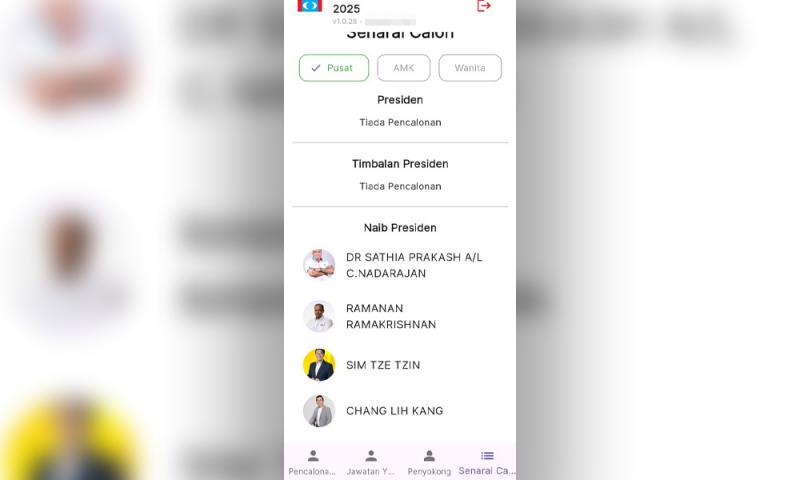This screenshot has height=480, width=800.
Task: Select the Pusat filter chip
Action: click(334, 68)
